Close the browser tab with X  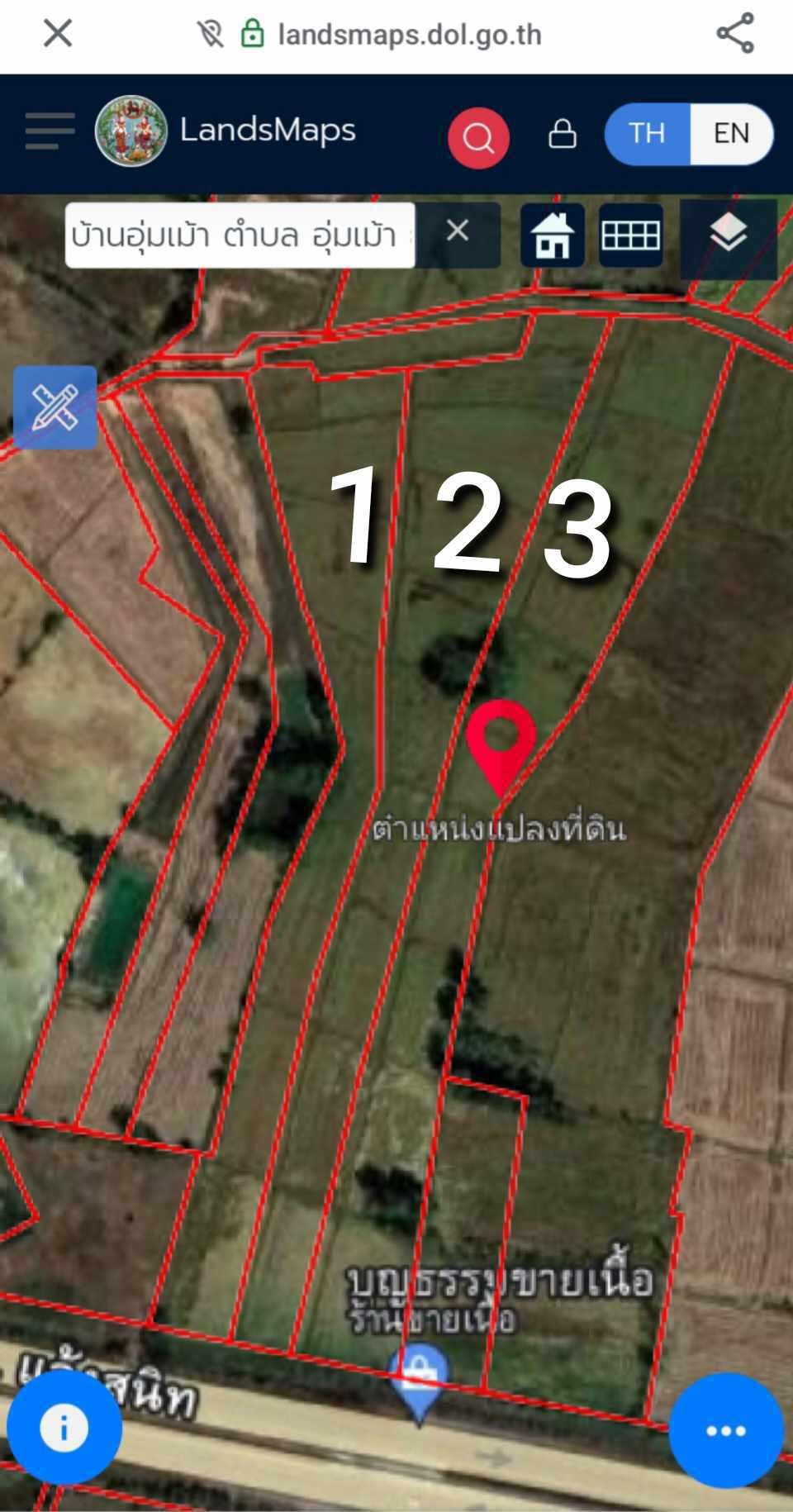coord(58,34)
